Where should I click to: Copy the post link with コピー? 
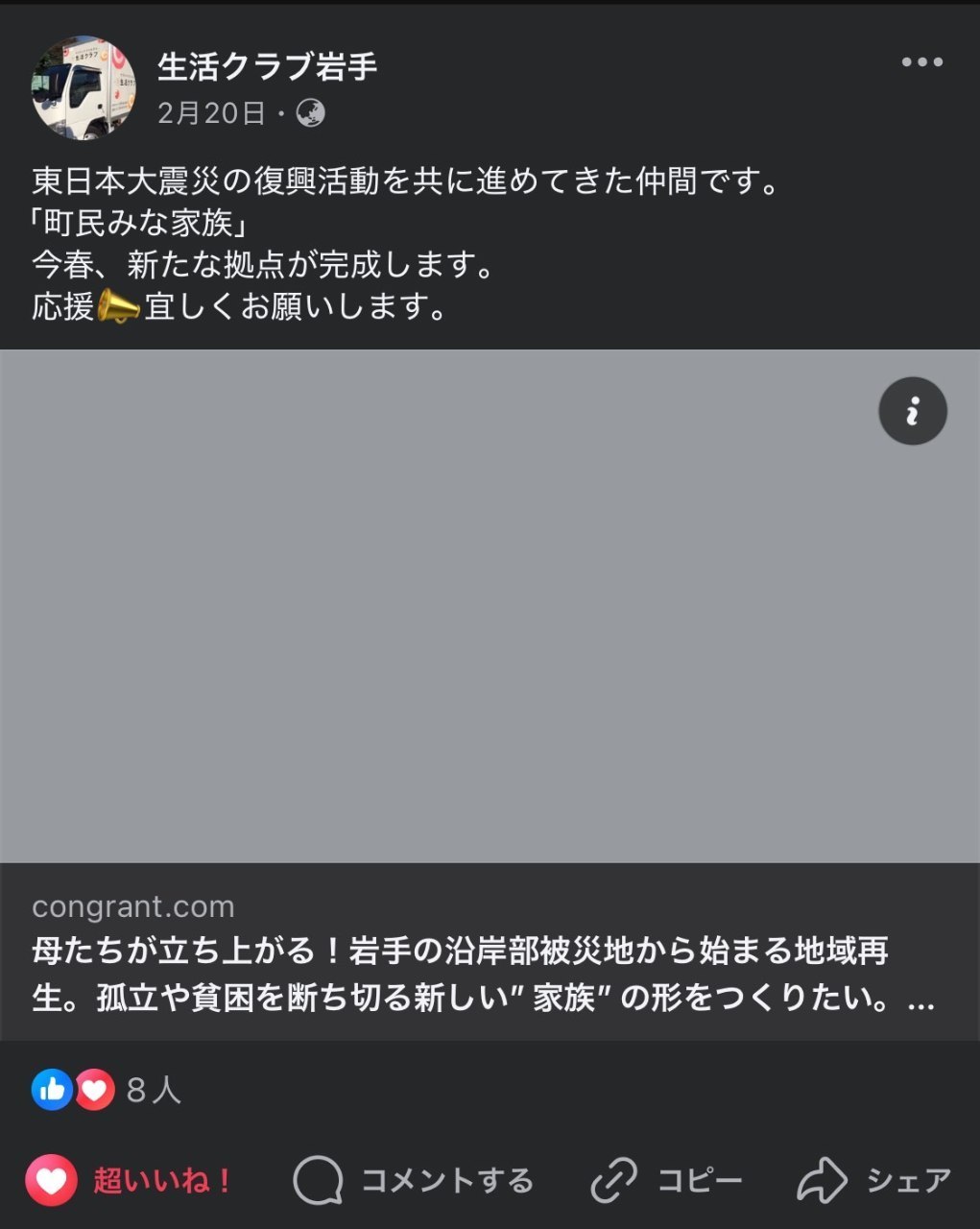(x=666, y=1180)
